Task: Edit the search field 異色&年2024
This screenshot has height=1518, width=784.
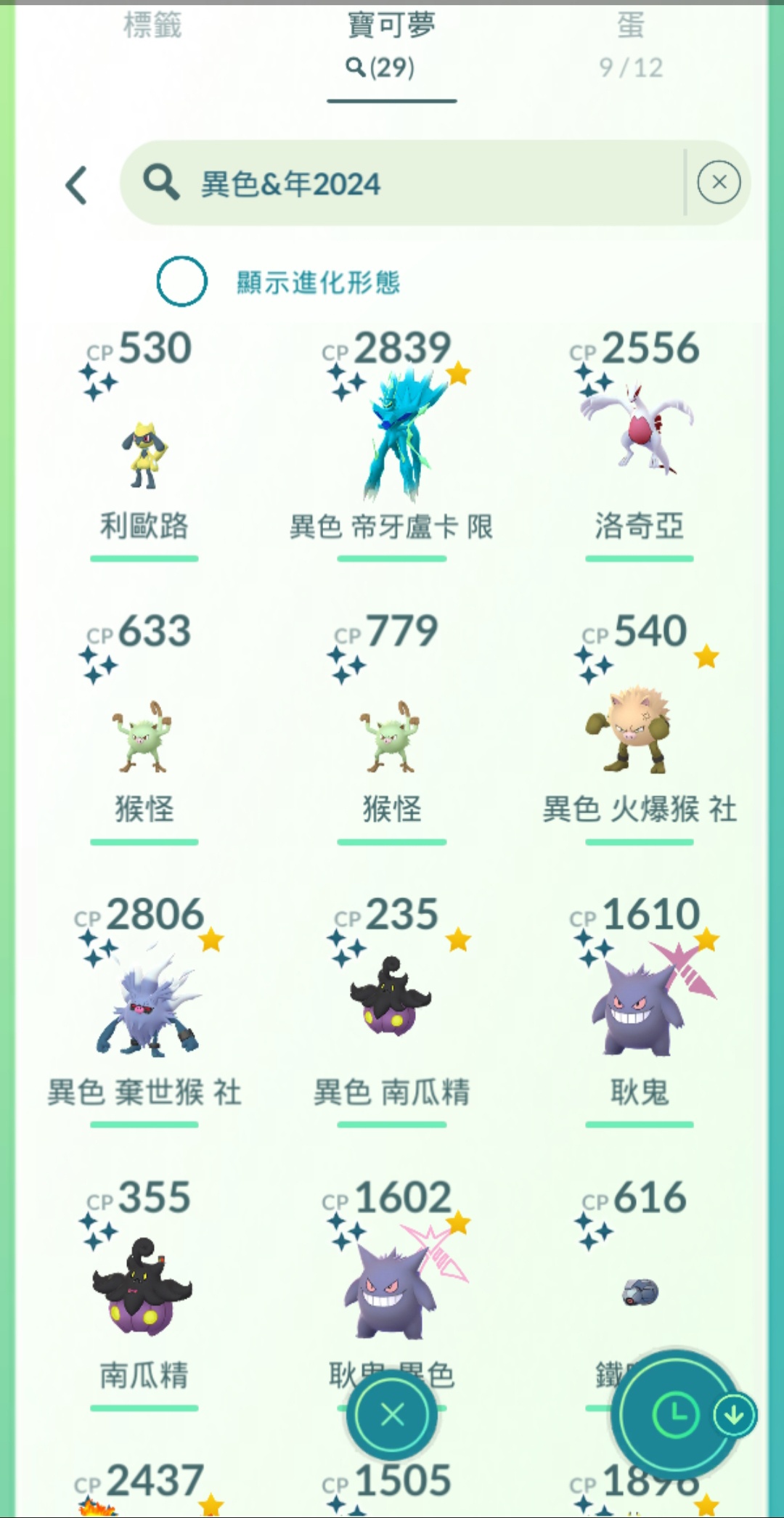Action: pyautogui.click(x=407, y=184)
